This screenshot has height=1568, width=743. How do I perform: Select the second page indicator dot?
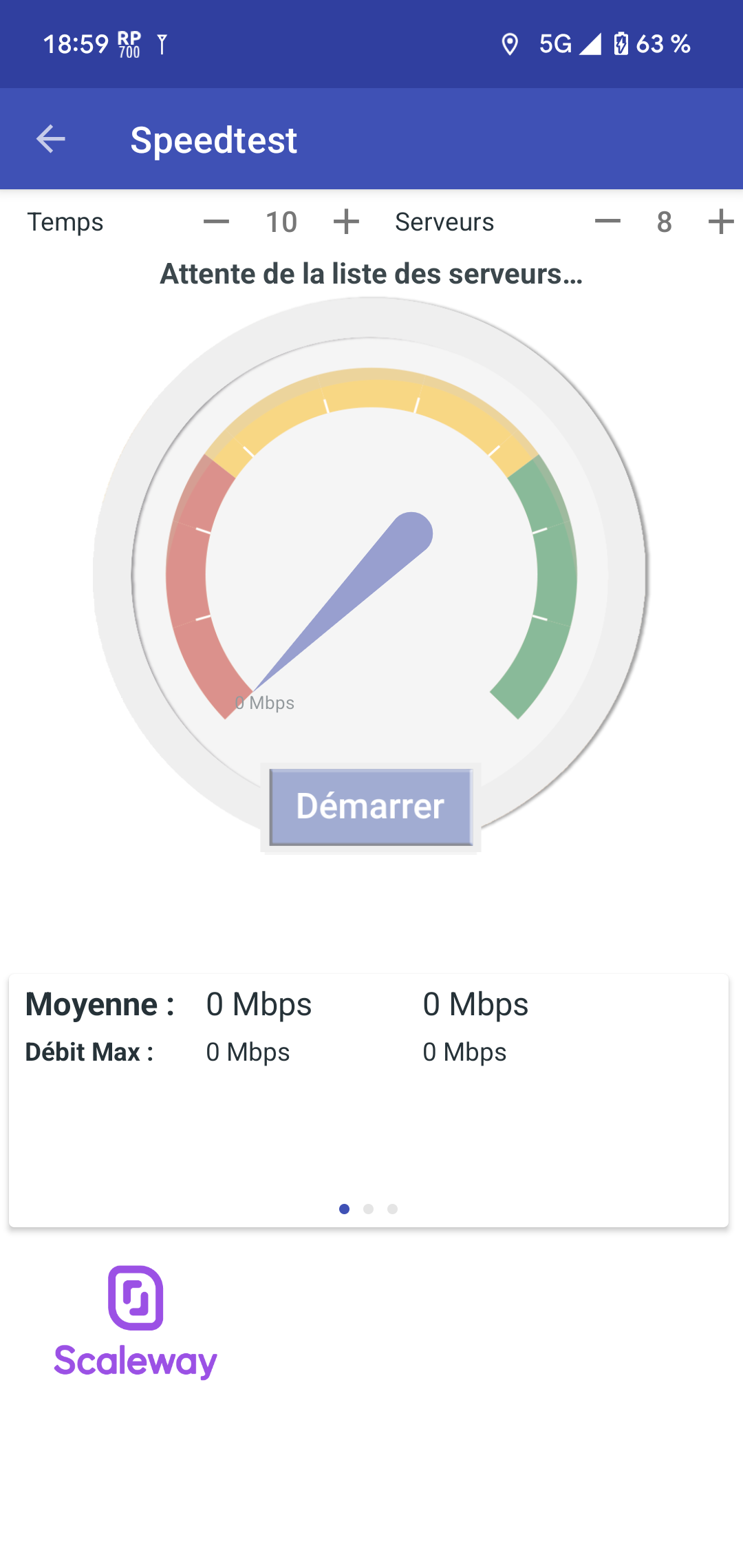[x=368, y=1209]
